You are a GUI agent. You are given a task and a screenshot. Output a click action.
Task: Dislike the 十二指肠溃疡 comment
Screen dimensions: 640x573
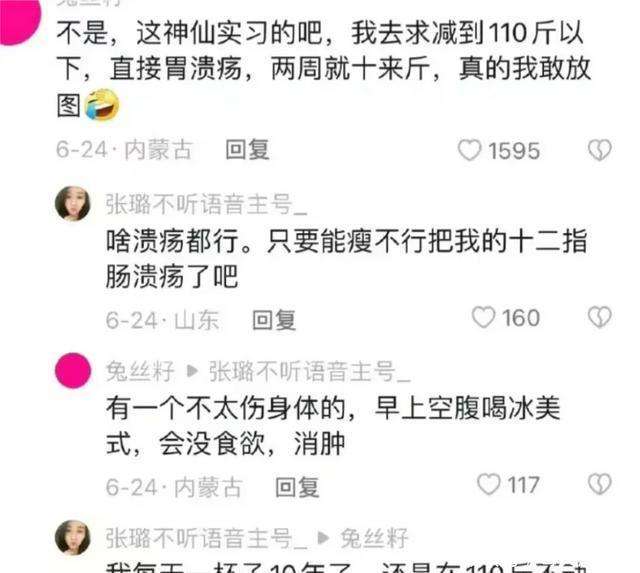pos(598,318)
